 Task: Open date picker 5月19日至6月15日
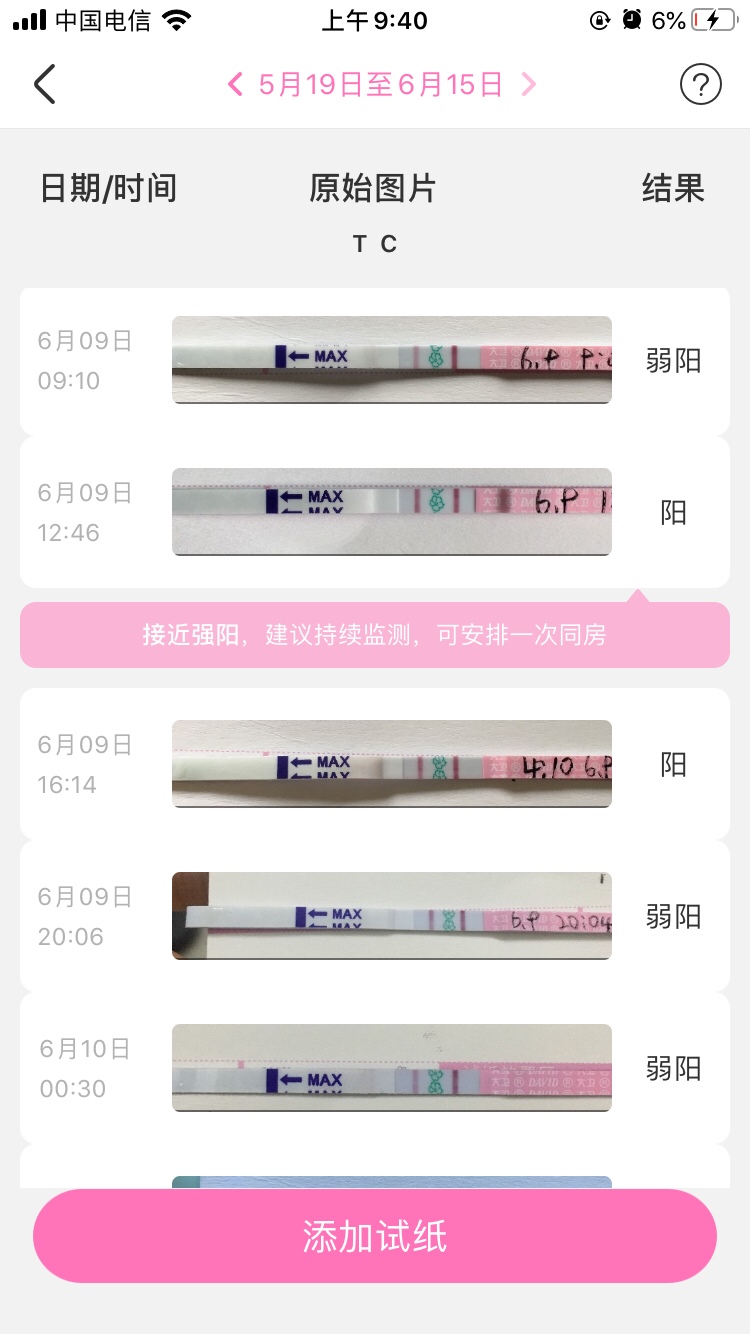381,85
